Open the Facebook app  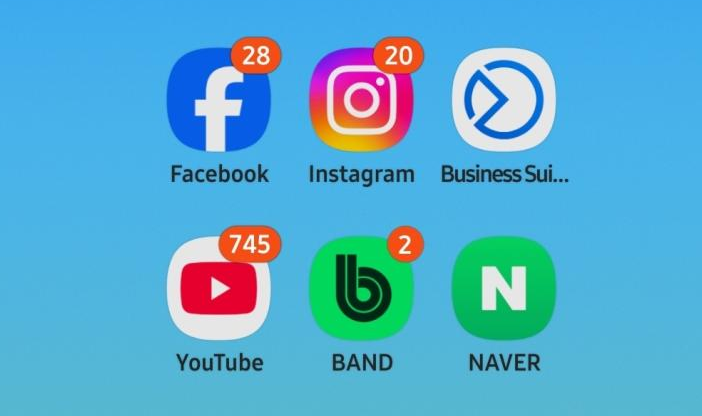point(218,100)
